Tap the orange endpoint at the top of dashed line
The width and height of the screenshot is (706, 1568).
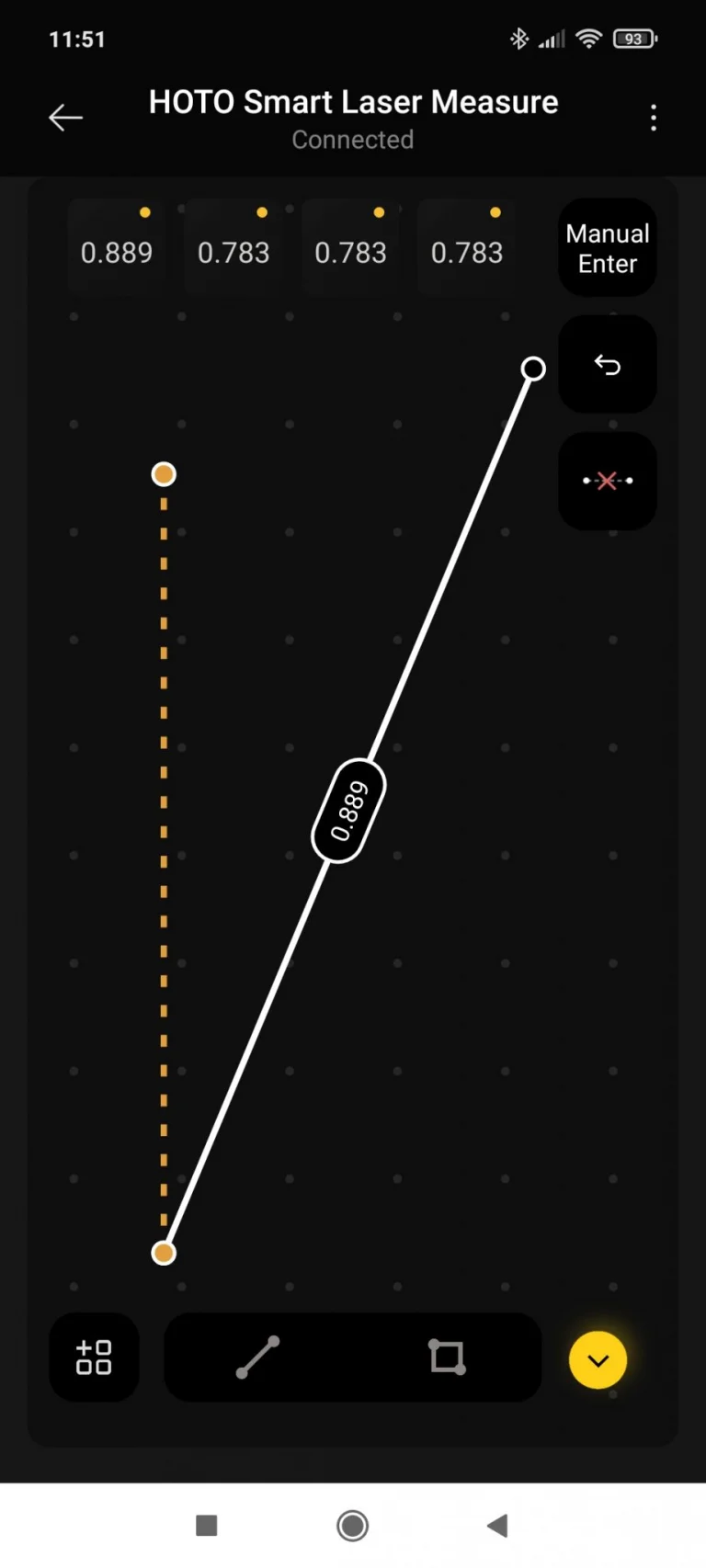(164, 474)
